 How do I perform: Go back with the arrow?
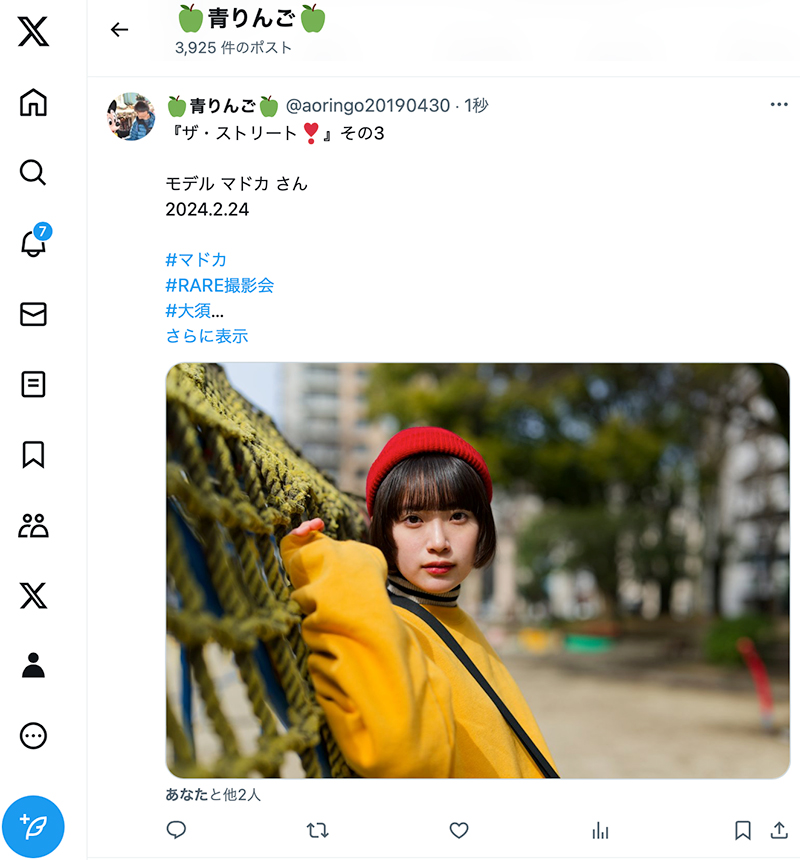point(120,30)
